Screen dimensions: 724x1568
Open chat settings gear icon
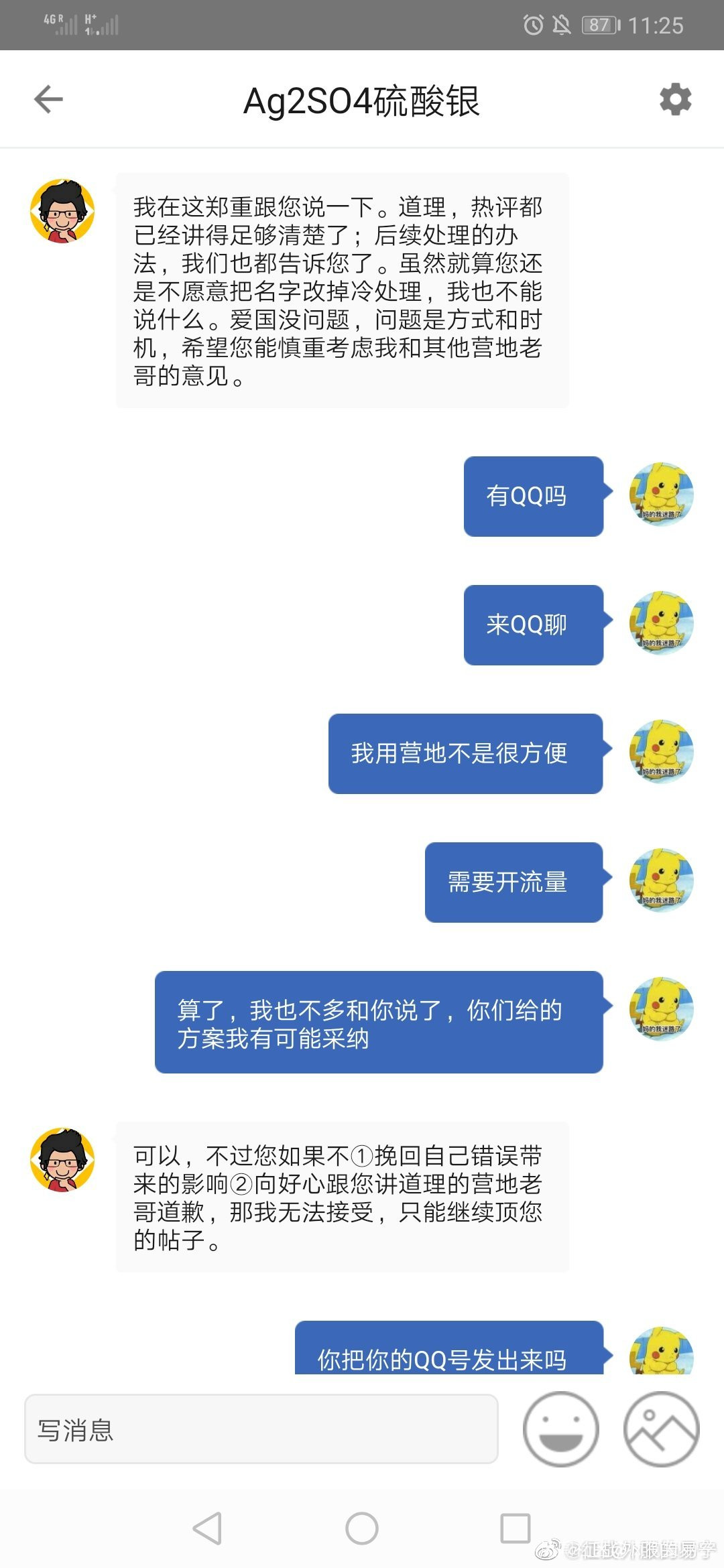pyautogui.click(x=675, y=100)
